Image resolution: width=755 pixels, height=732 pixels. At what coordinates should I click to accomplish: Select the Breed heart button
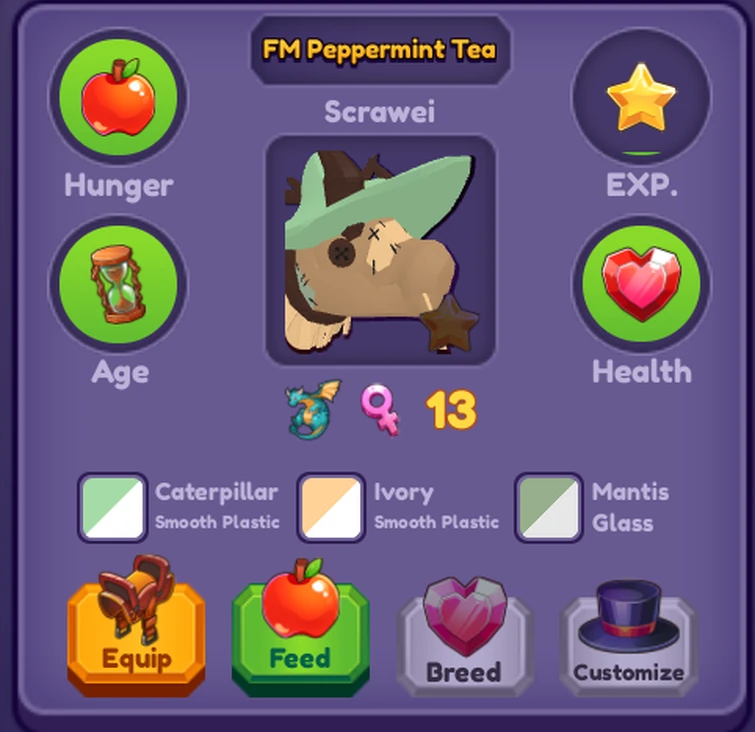pos(463,638)
